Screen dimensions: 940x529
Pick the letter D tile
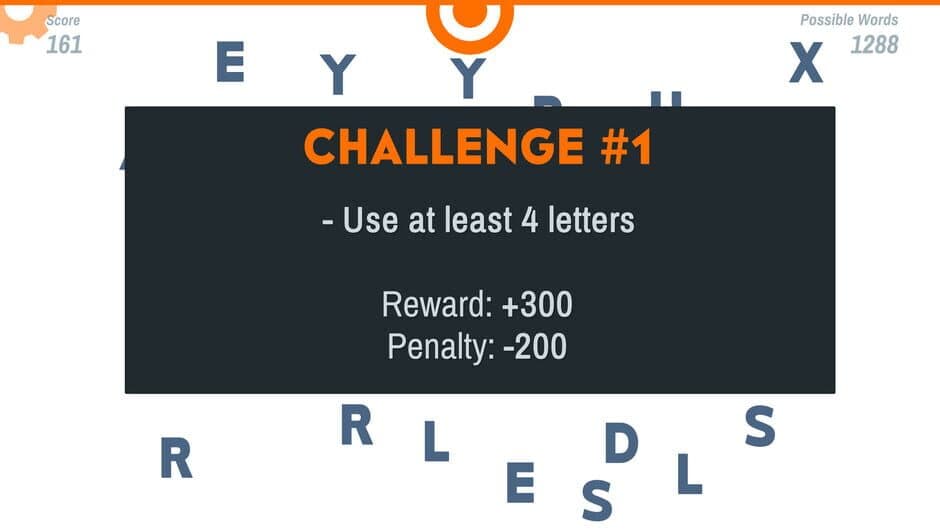coord(621,442)
